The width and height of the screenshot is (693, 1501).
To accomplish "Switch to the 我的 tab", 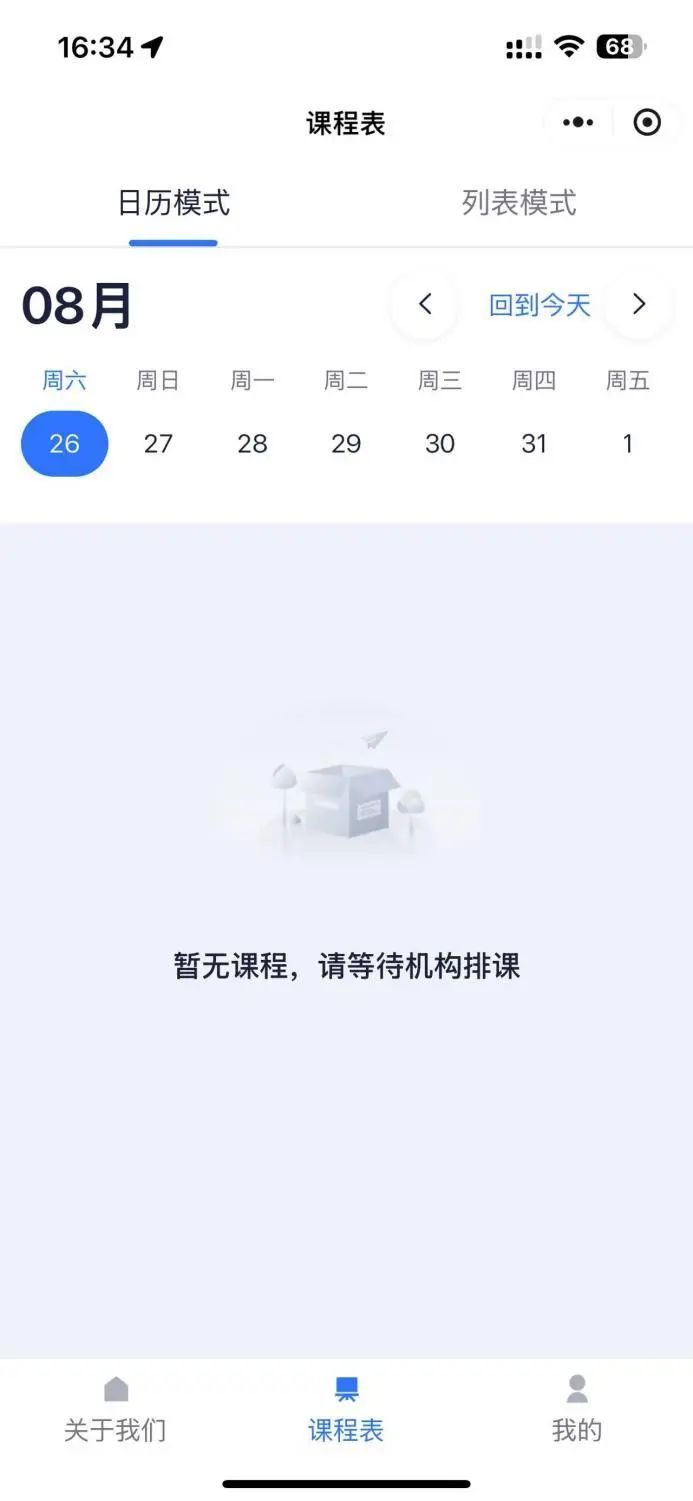I will point(577,1410).
